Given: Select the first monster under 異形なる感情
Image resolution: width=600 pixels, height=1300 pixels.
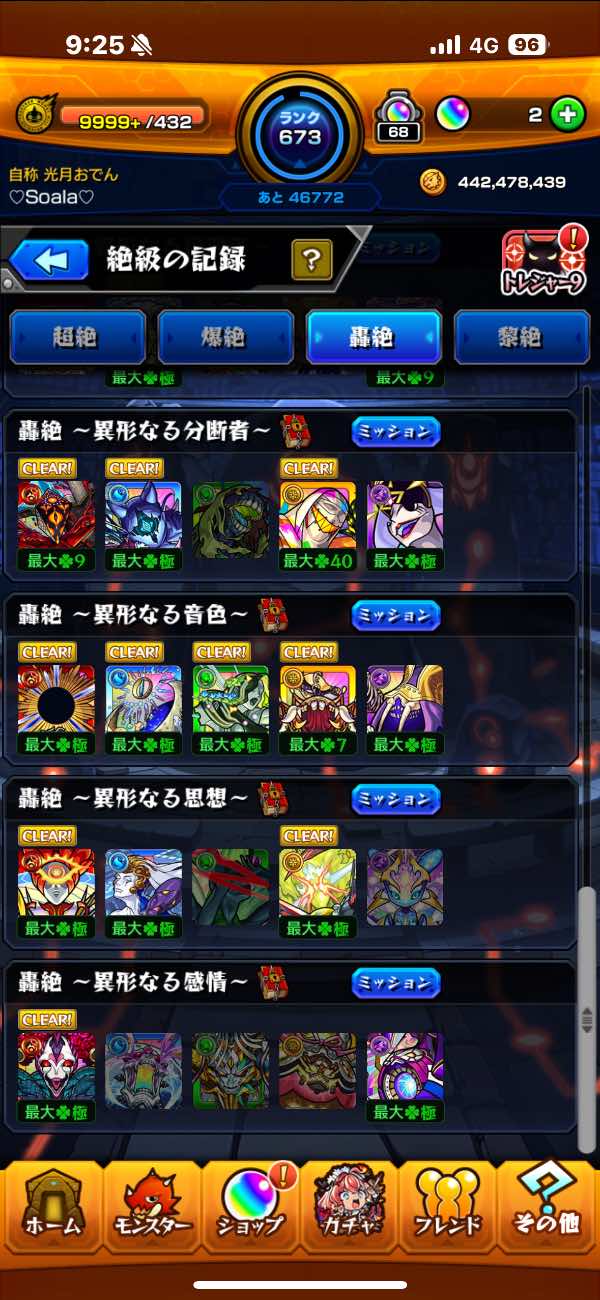Looking at the screenshot, I should (56, 1067).
